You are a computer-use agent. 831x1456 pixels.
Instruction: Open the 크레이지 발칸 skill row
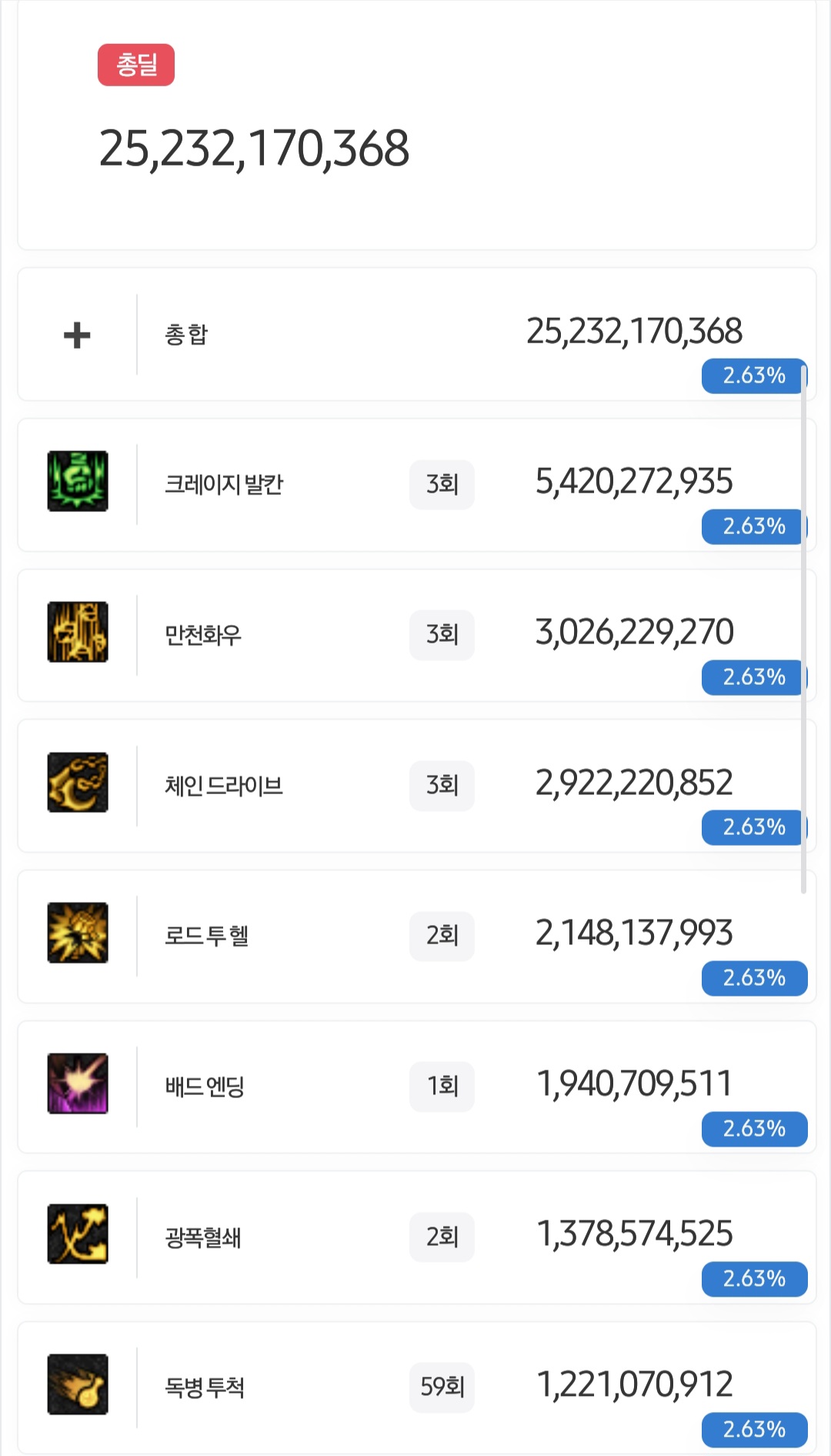tap(416, 485)
